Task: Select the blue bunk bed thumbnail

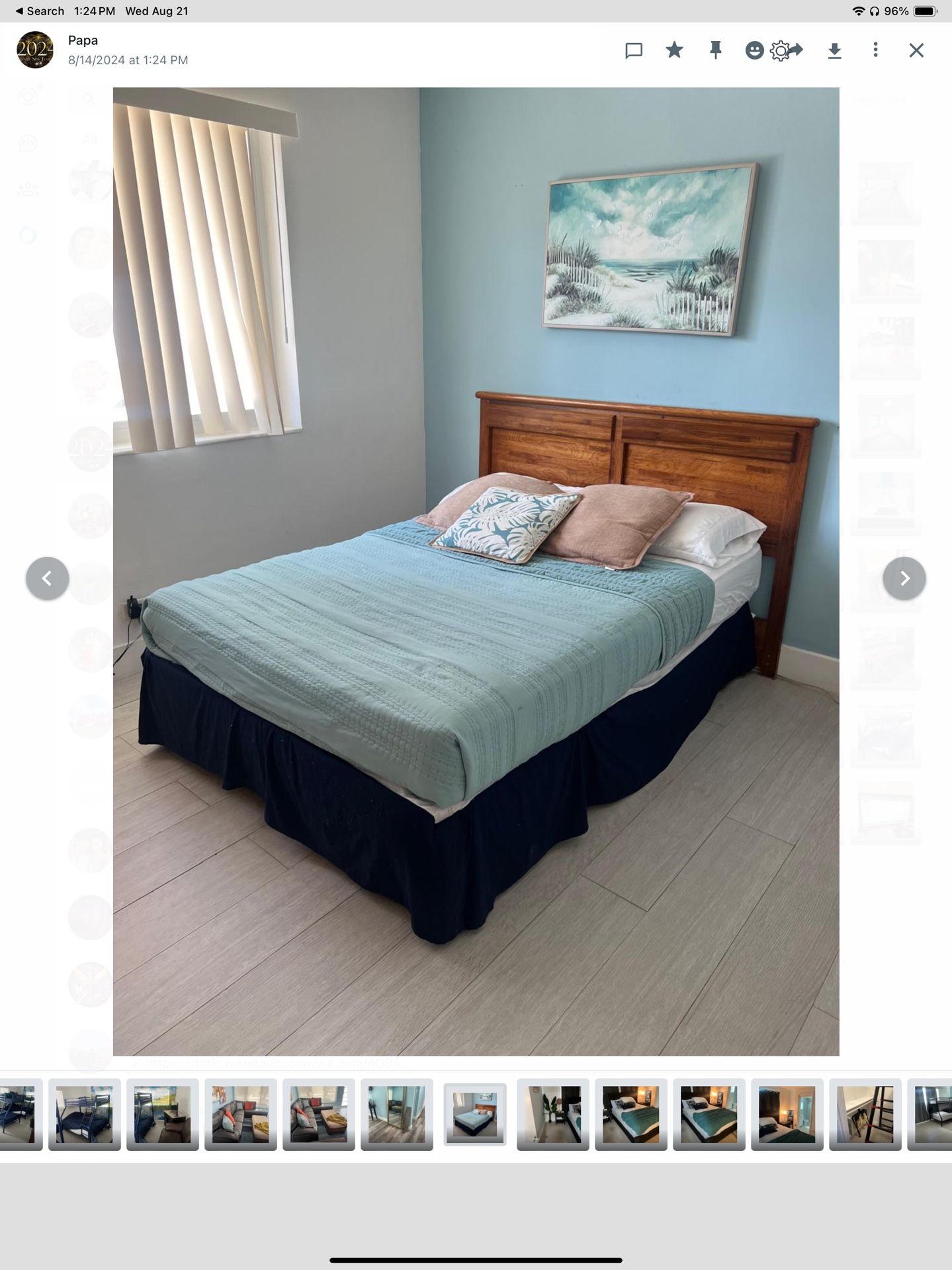Action: coord(84,1114)
